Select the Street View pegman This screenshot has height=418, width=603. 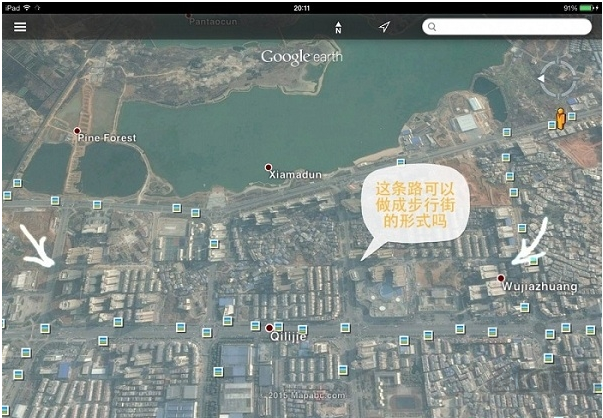(x=561, y=120)
